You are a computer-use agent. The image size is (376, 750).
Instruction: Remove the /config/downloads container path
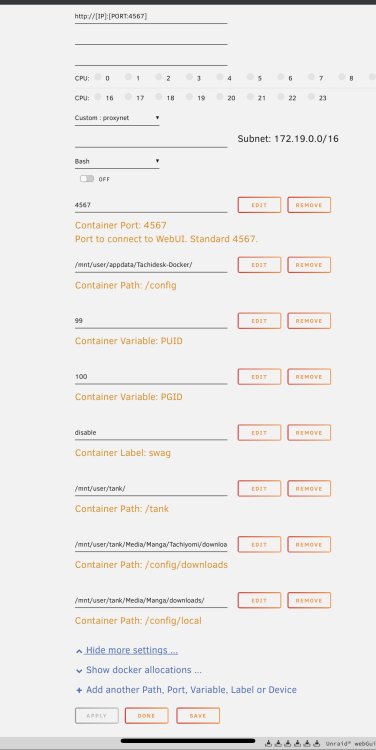pos(309,545)
